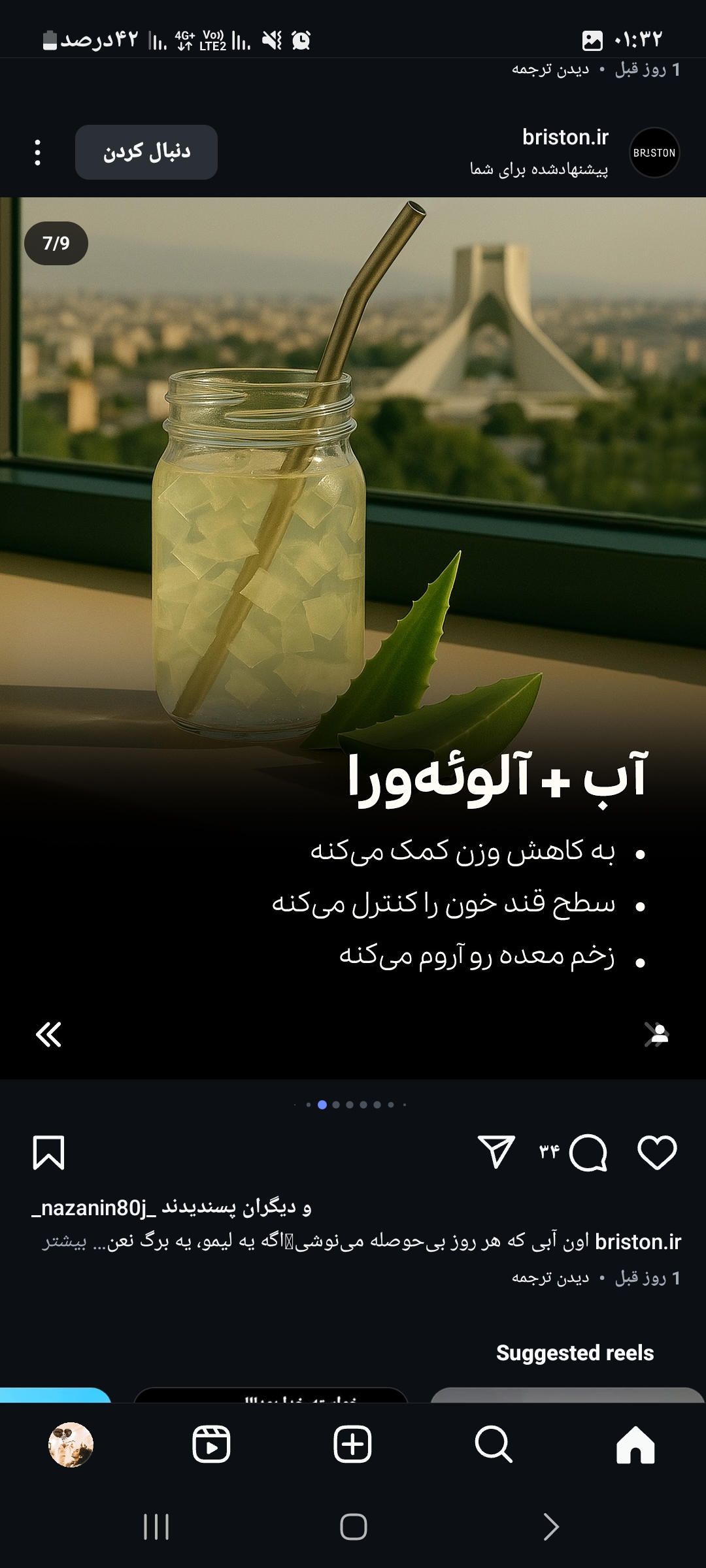Open briston.ir username in post header

click(x=565, y=138)
